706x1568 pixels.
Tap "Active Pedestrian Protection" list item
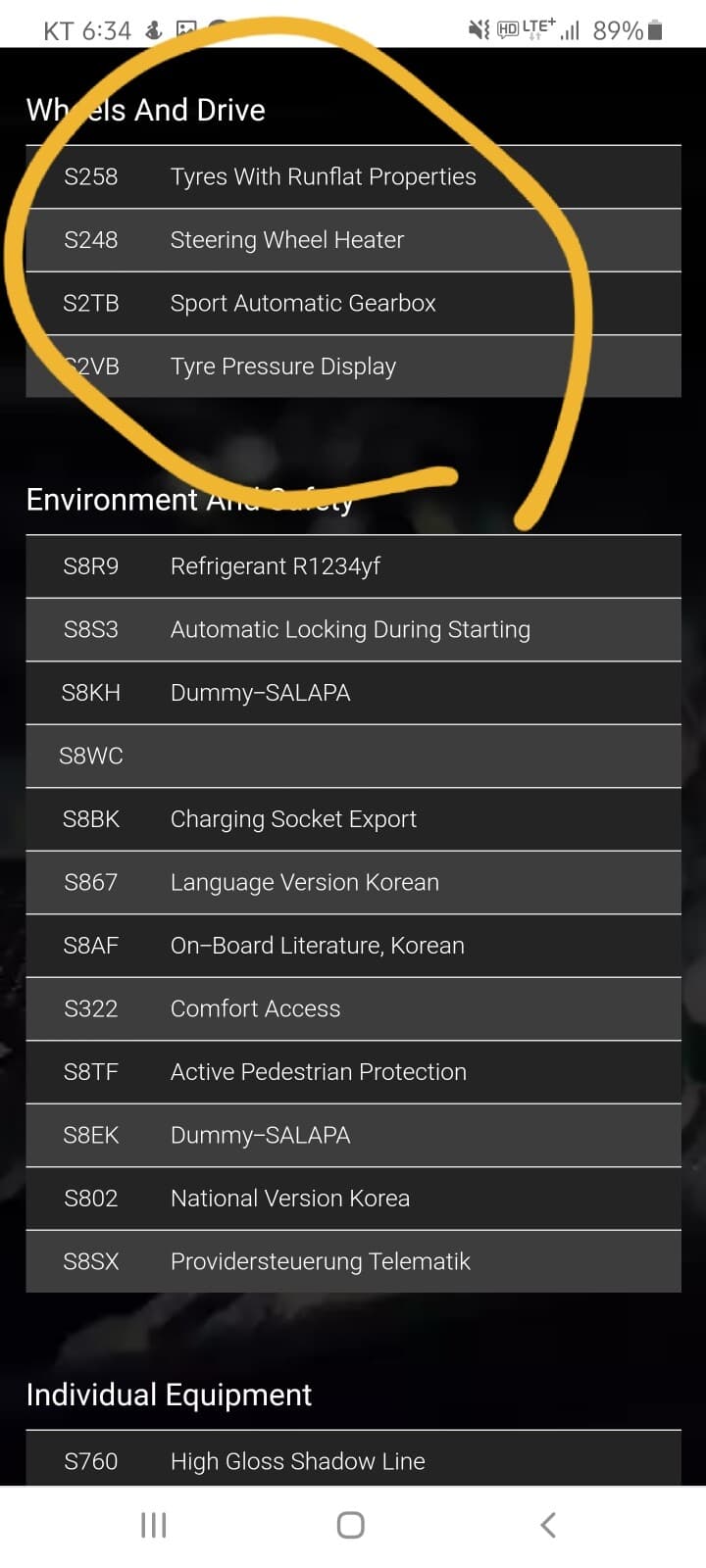(x=353, y=1071)
